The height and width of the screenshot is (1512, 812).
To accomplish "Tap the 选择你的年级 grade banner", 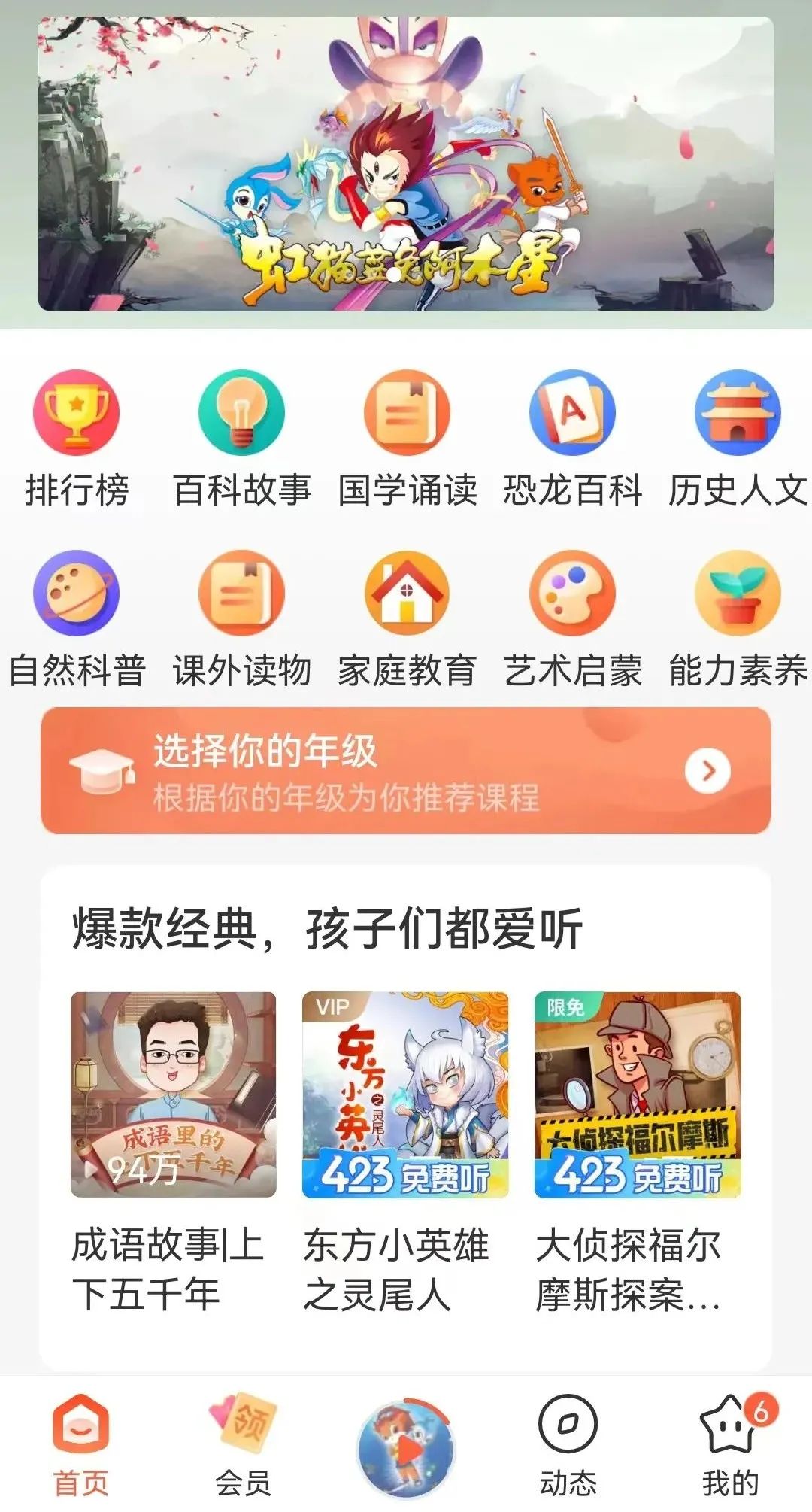I will 406,771.
